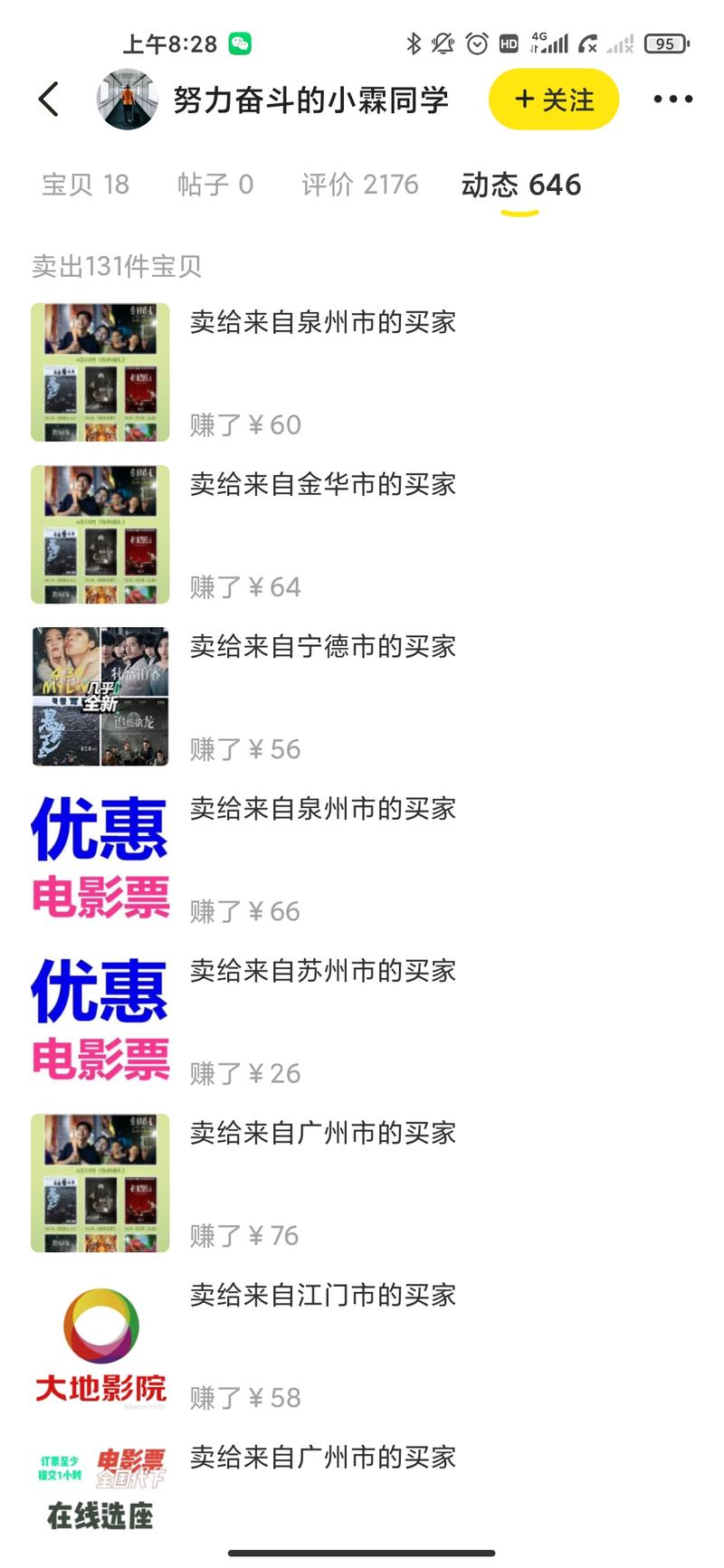Image resolution: width=724 pixels, height=1568 pixels.
Task: Open the seller's profile avatar
Action: [127, 100]
